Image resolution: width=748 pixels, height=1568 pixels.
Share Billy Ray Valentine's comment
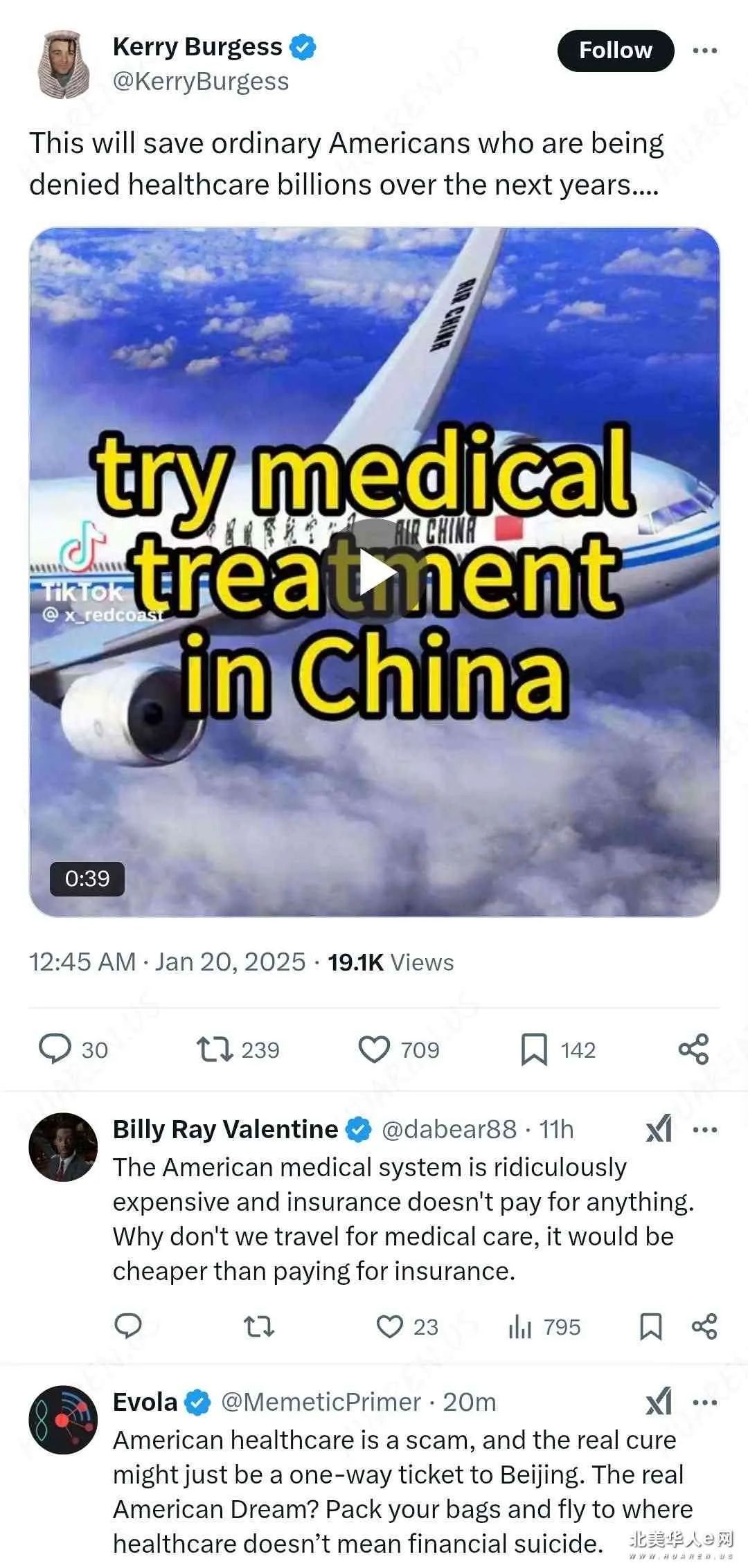pyautogui.click(x=704, y=1326)
